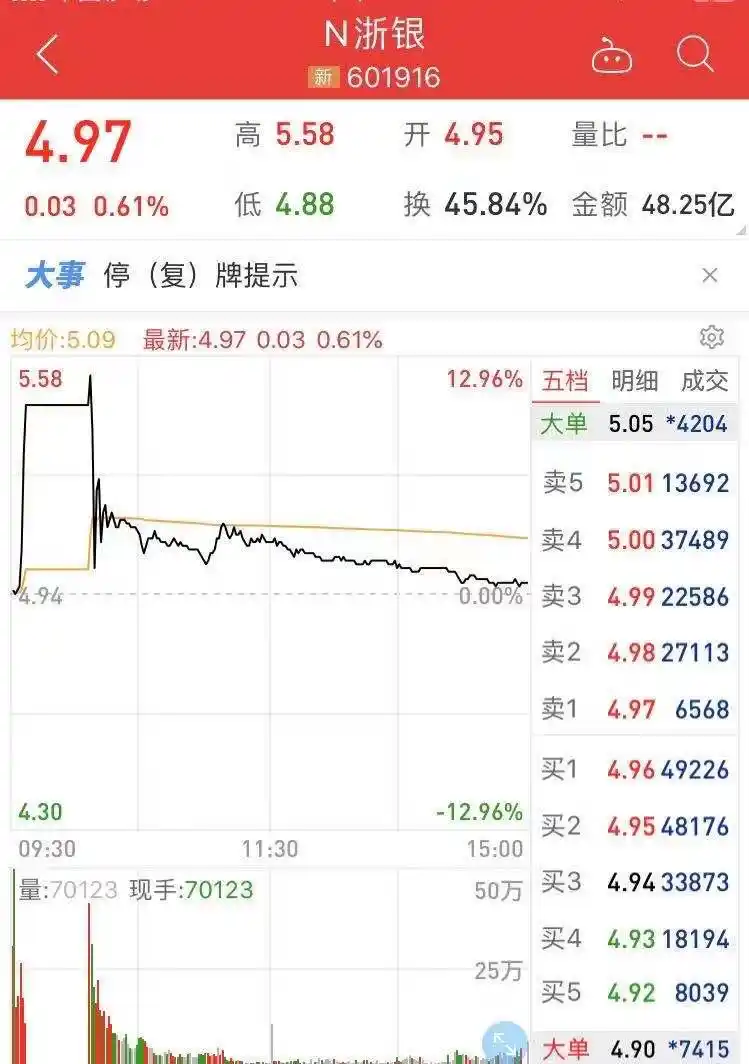
Task: Click the 买1 bid price 4.96
Action: pyautogui.click(x=633, y=770)
